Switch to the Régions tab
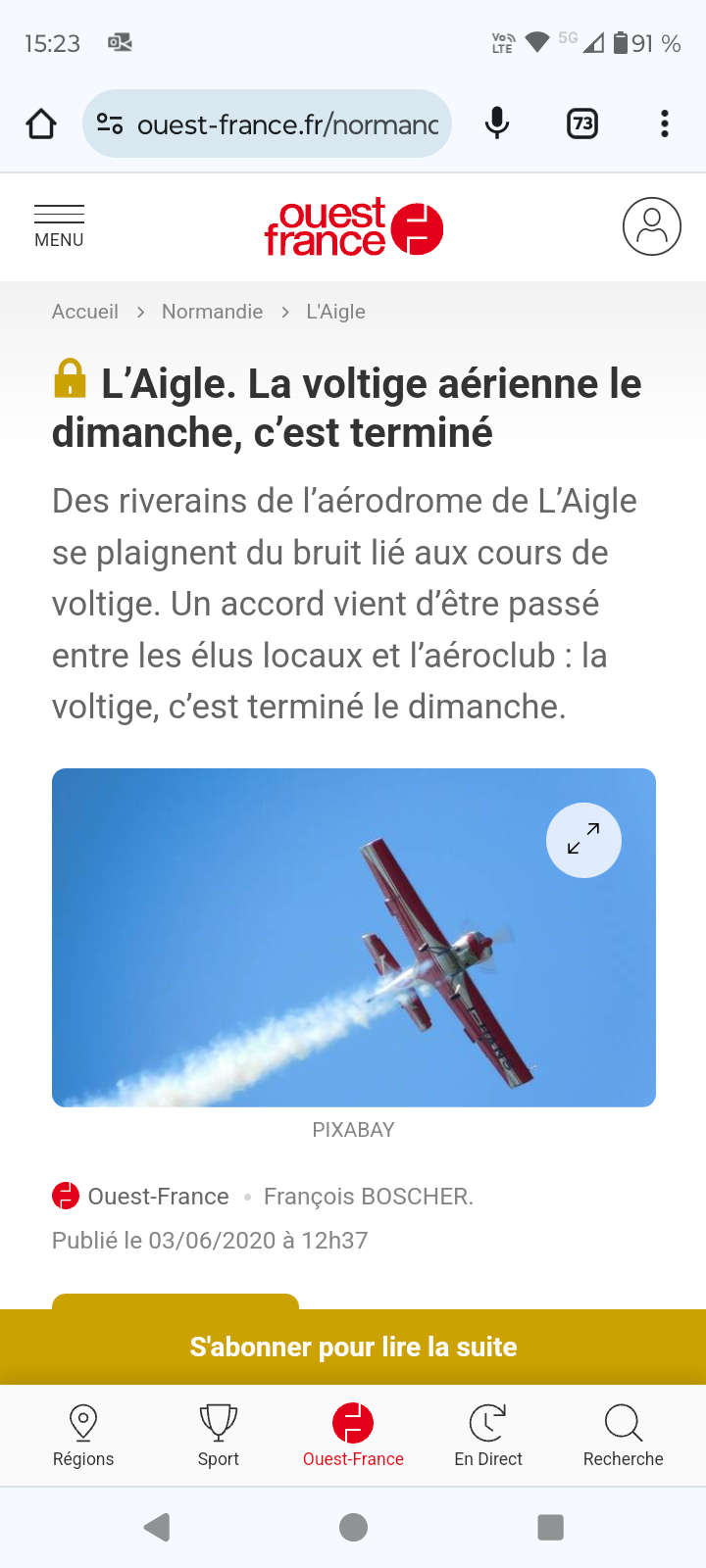This screenshot has width=706, height=1568. click(83, 1436)
